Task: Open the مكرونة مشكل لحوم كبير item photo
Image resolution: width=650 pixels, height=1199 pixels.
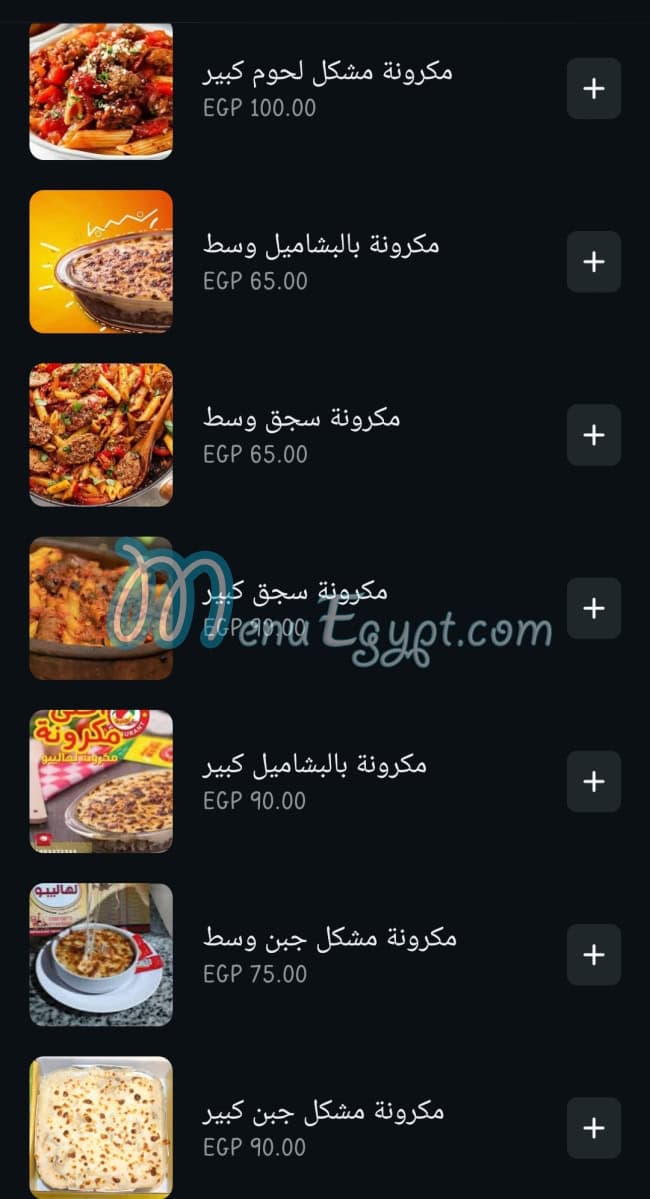Action: (101, 90)
